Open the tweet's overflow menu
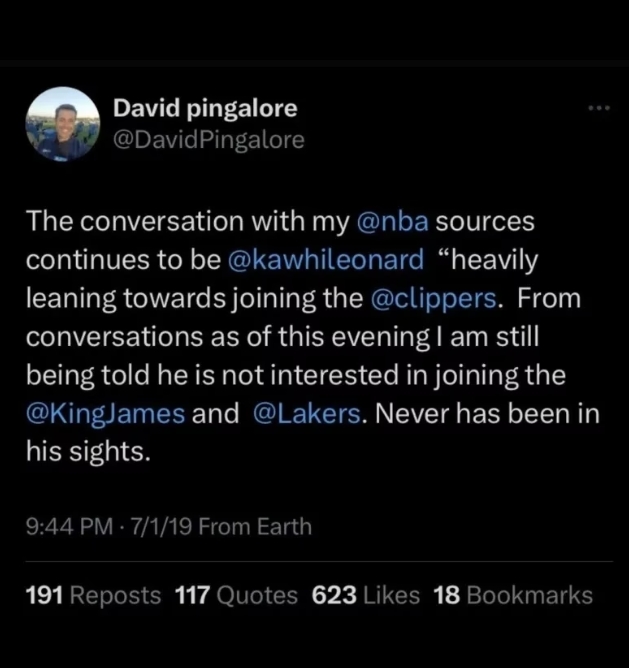 pos(599,108)
